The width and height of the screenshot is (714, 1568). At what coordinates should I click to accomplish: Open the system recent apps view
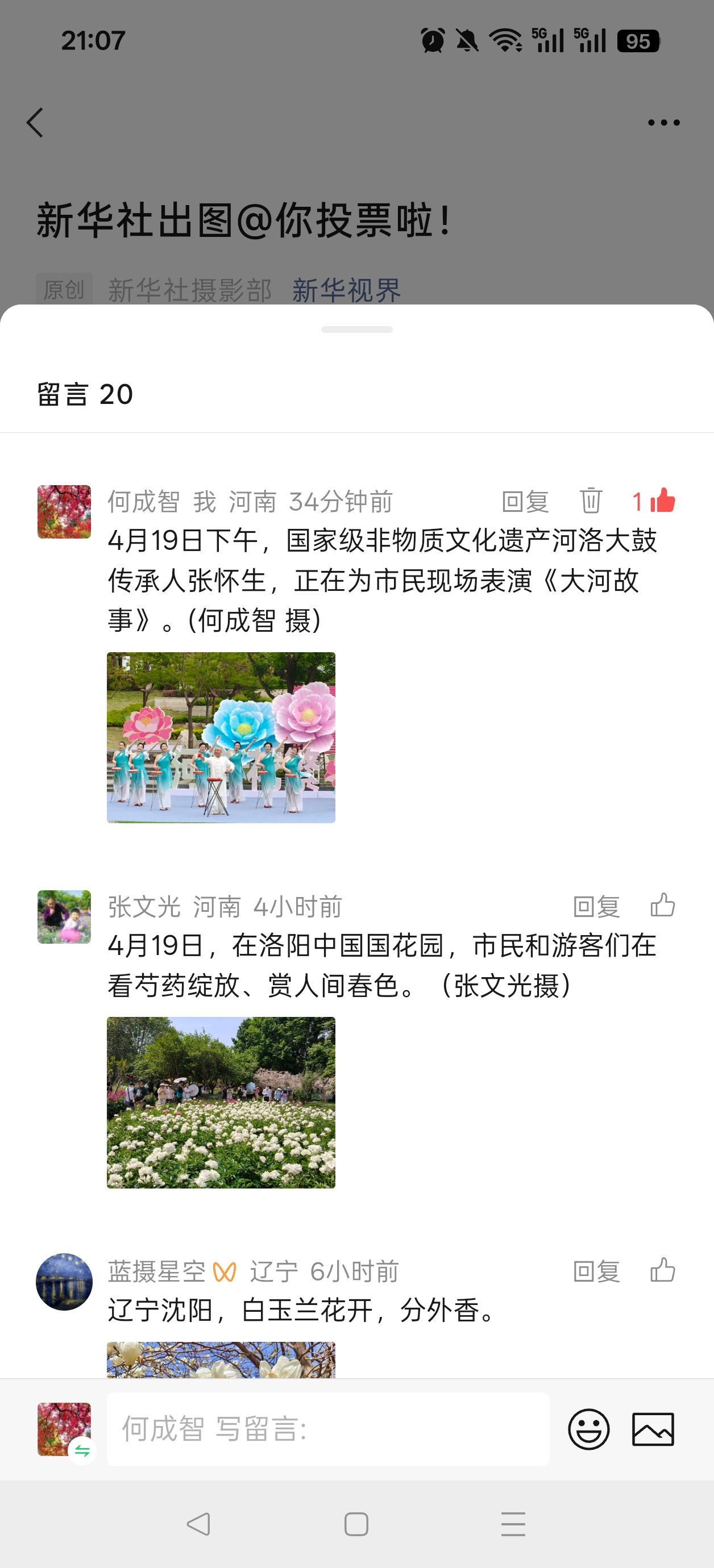513,1525
